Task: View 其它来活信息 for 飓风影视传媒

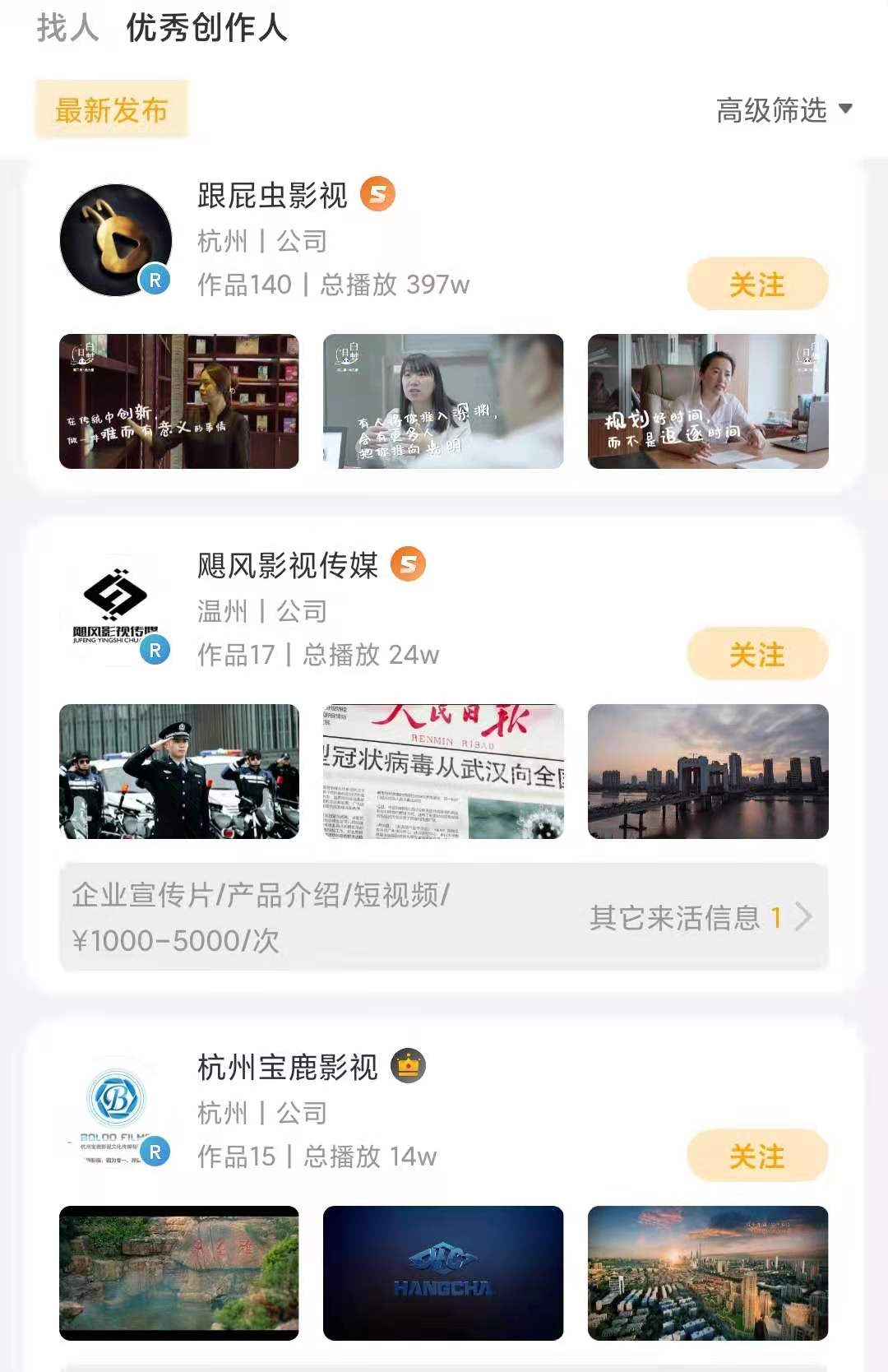Action: pyautogui.click(x=701, y=917)
